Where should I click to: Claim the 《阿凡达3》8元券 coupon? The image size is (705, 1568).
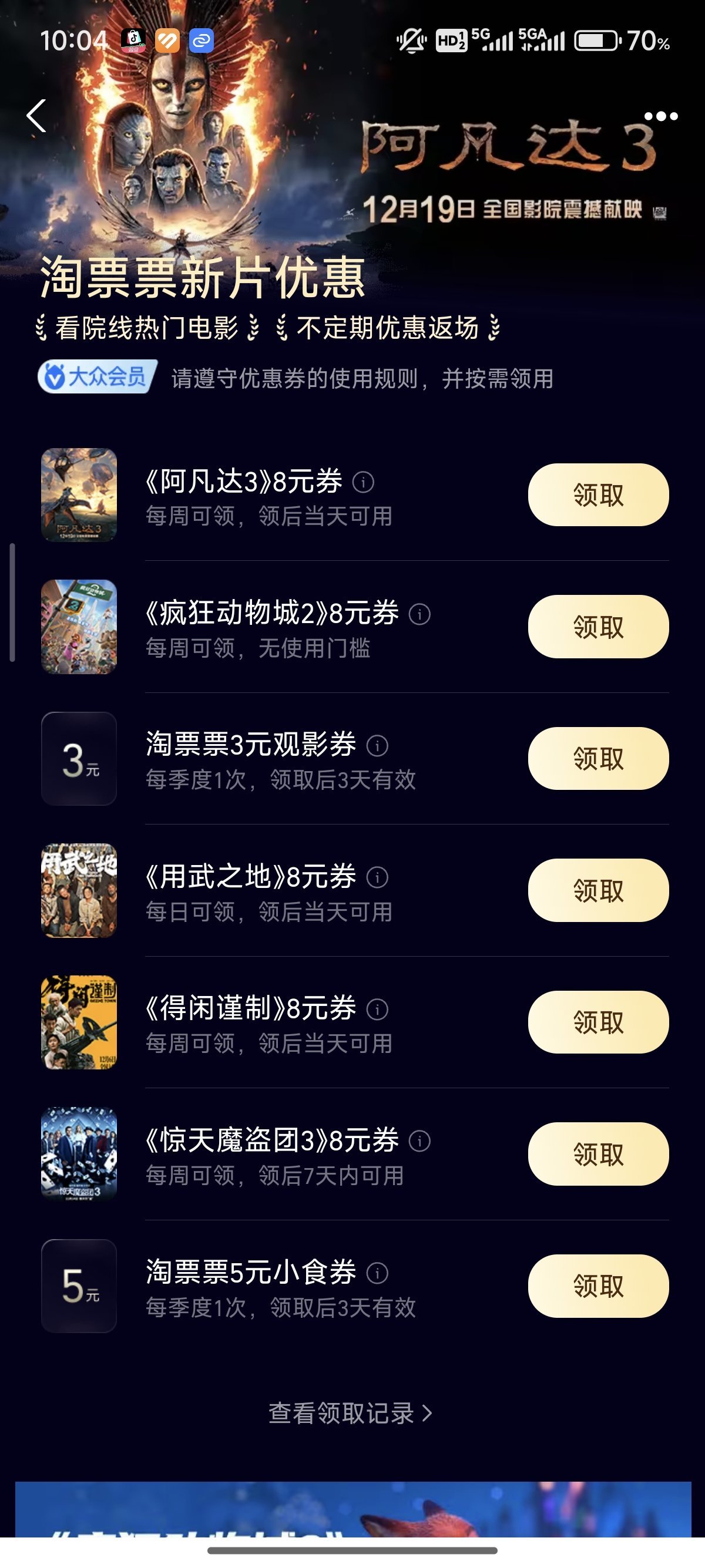click(598, 495)
